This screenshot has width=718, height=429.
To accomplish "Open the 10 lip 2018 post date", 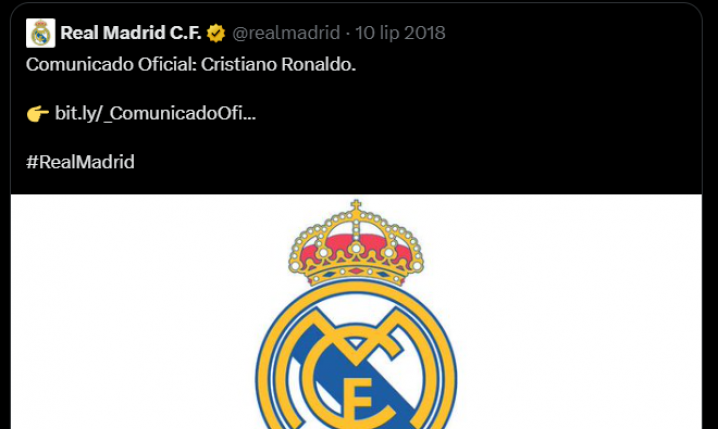I will (402, 33).
